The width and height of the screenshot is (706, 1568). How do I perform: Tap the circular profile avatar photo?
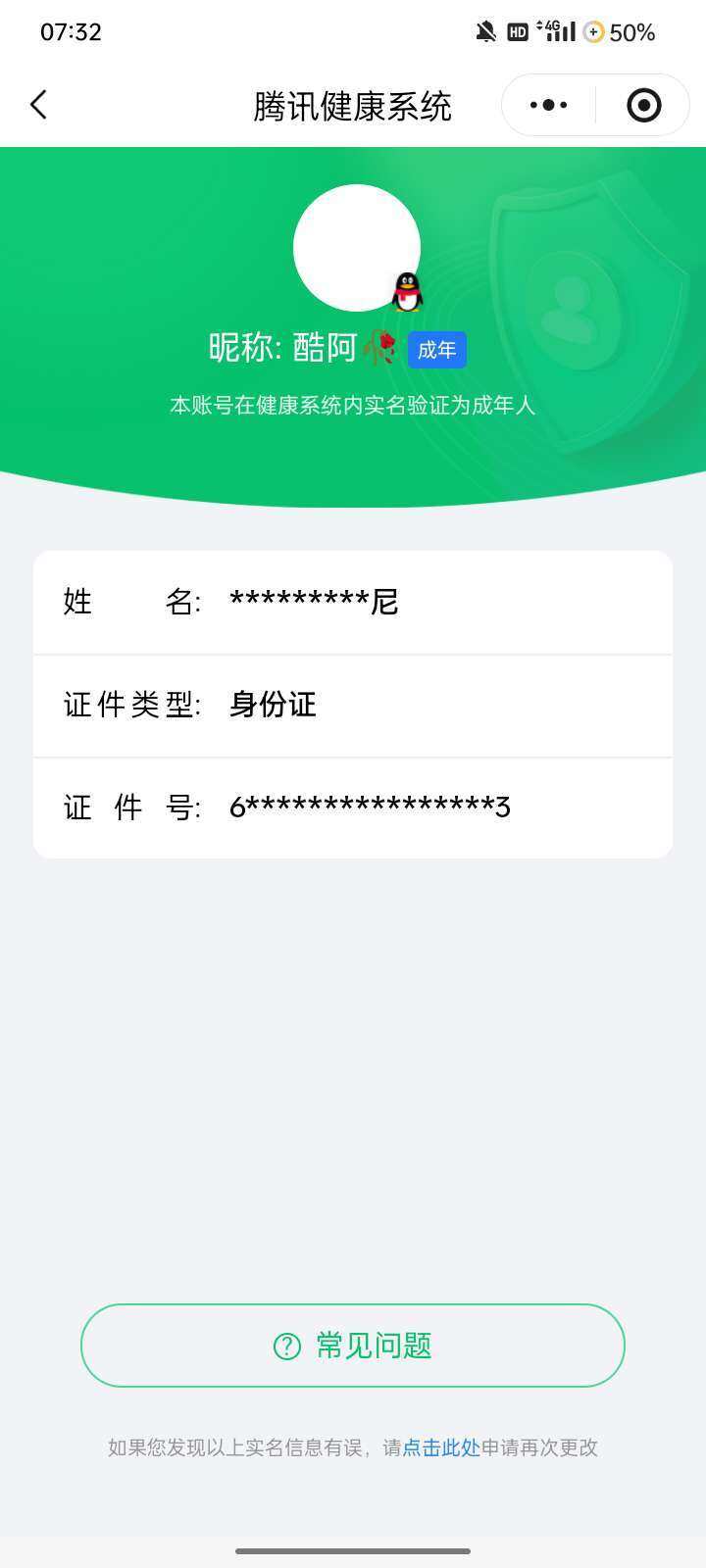click(x=356, y=247)
